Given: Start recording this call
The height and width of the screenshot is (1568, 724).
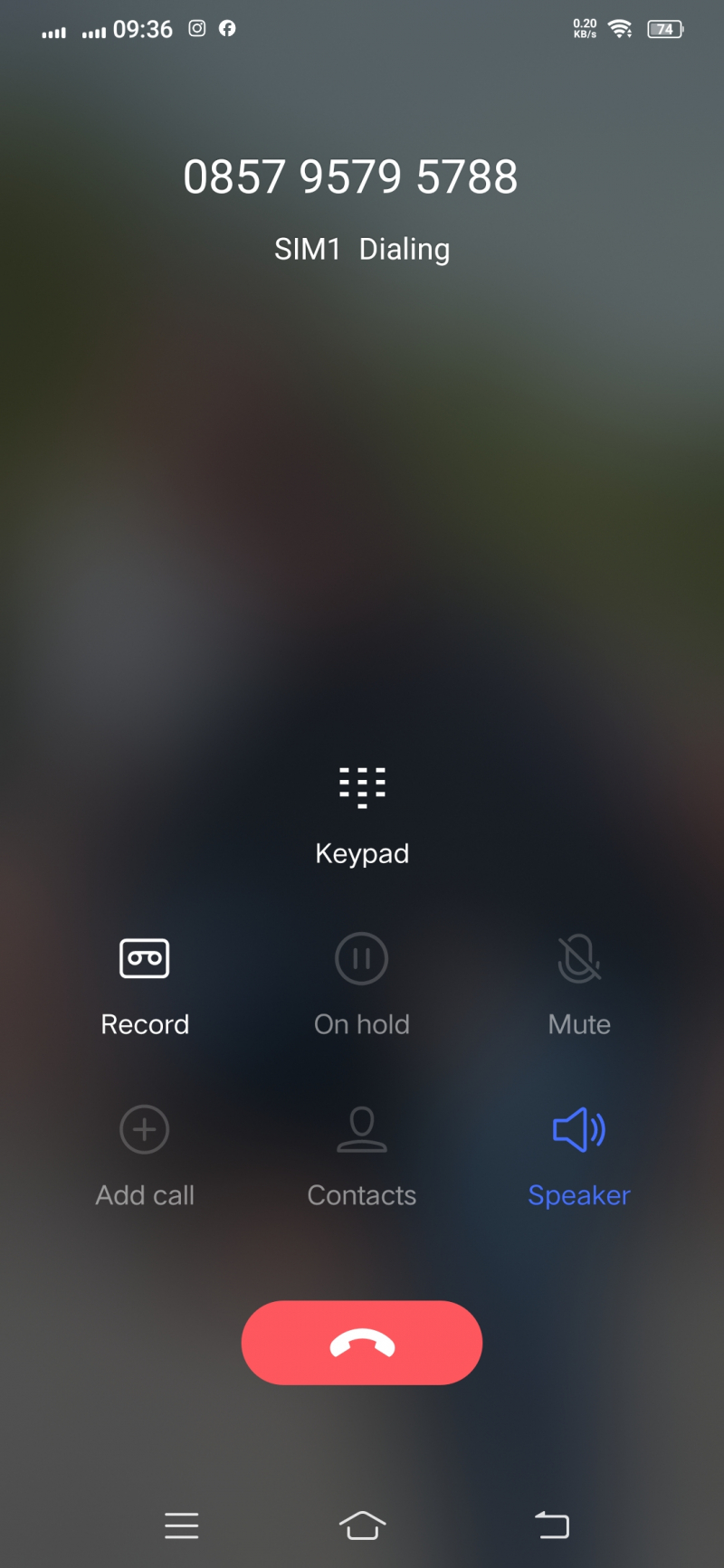Looking at the screenshot, I should click(145, 959).
